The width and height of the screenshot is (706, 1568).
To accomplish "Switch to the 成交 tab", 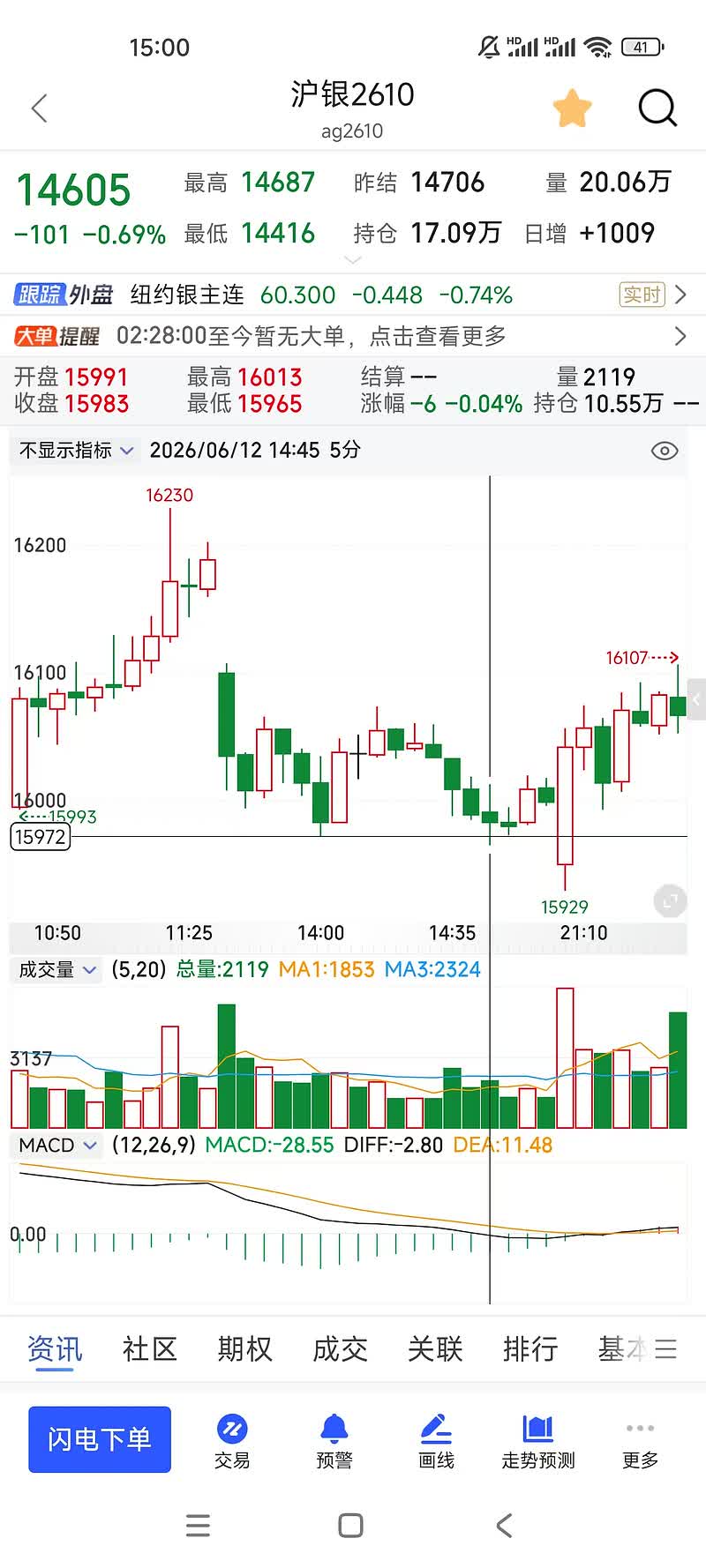I will coord(341,1348).
